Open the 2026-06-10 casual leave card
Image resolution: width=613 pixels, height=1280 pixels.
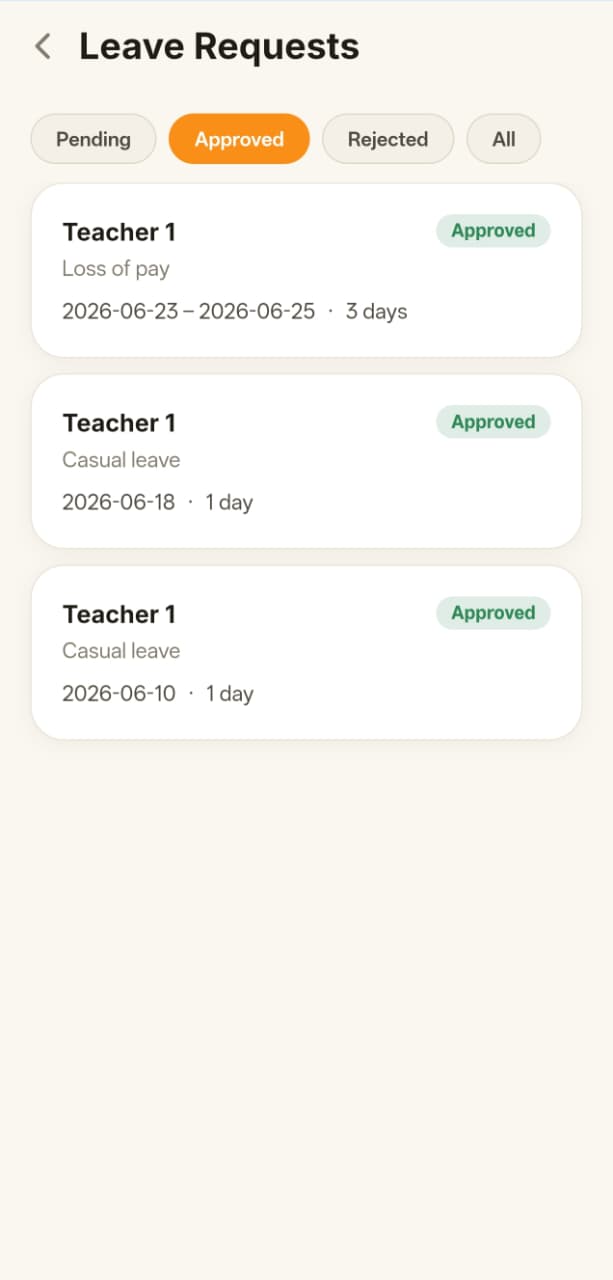tap(306, 652)
